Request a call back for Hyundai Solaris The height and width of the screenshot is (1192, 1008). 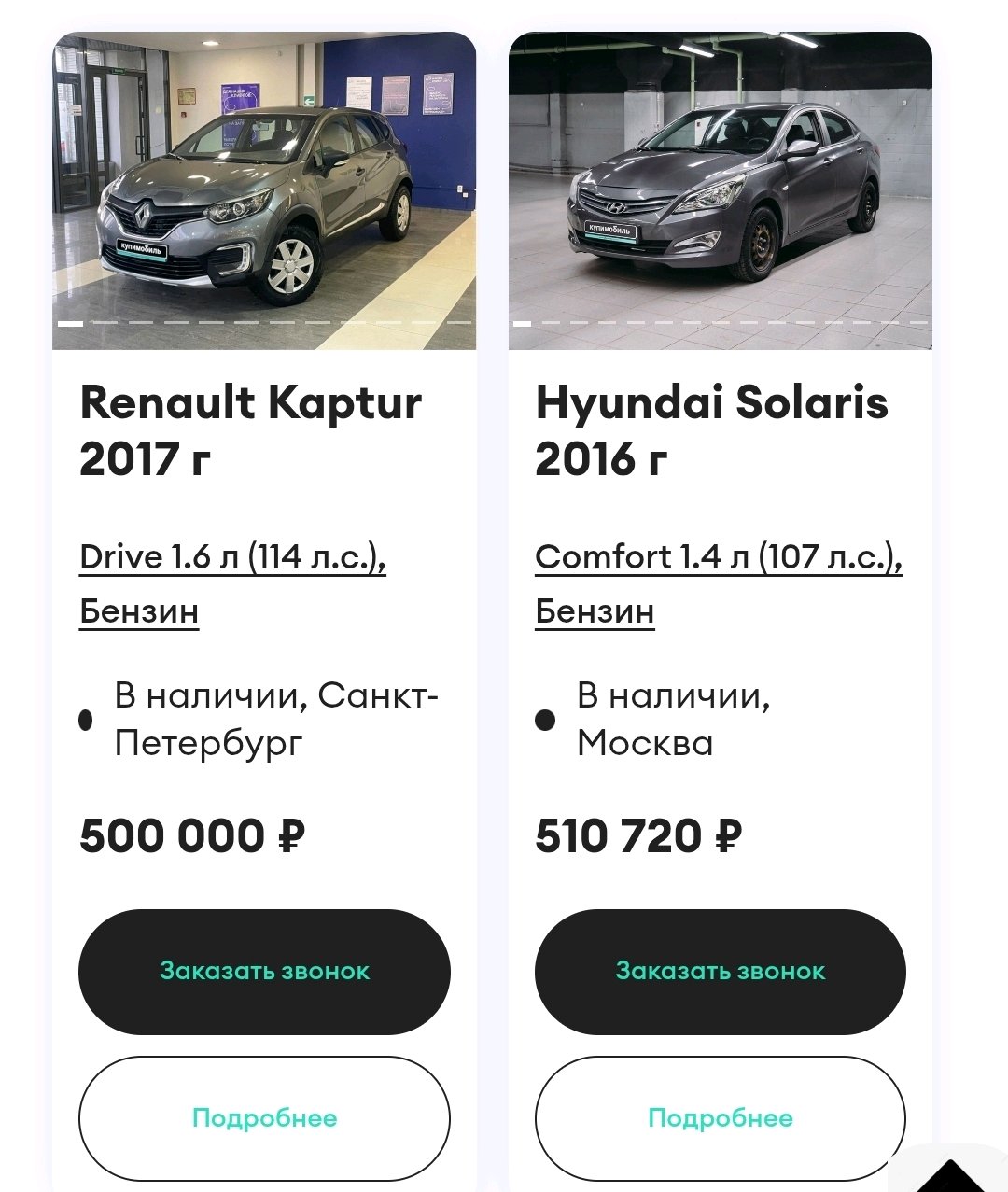[720, 972]
